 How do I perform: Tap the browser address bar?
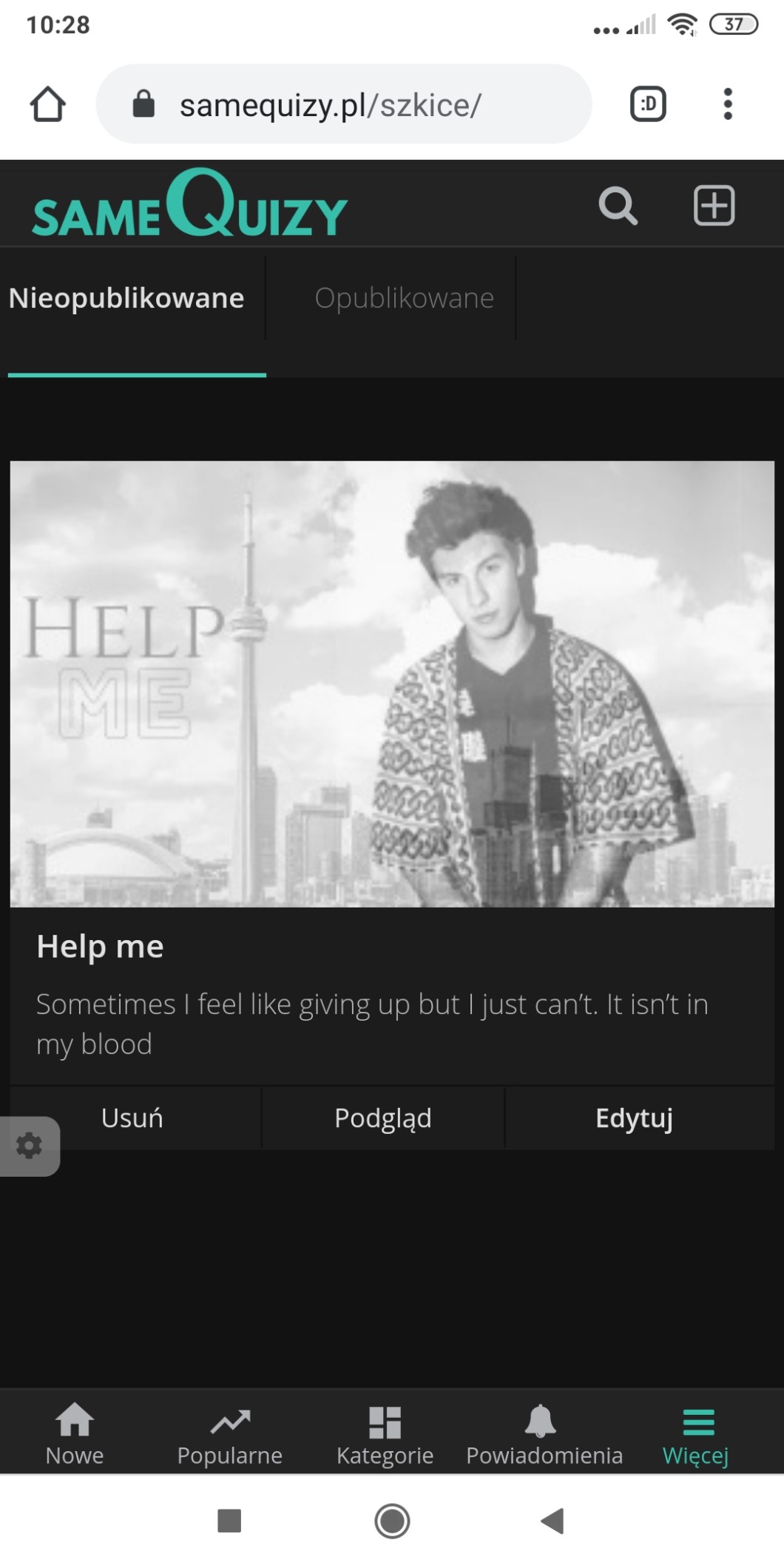[x=344, y=104]
